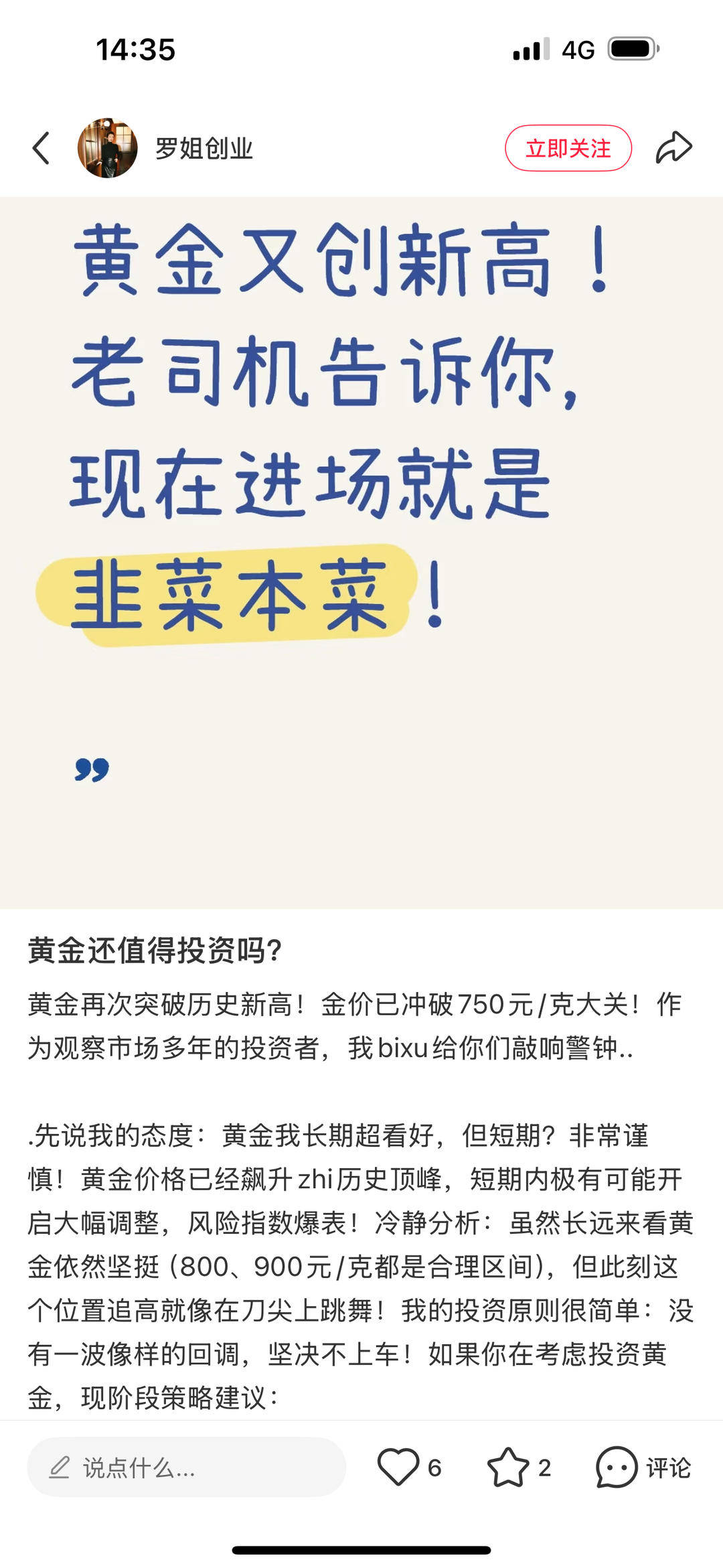Viewport: 723px width, 1568px height.
Task: Open the gold post cover image
Action: pos(361,552)
